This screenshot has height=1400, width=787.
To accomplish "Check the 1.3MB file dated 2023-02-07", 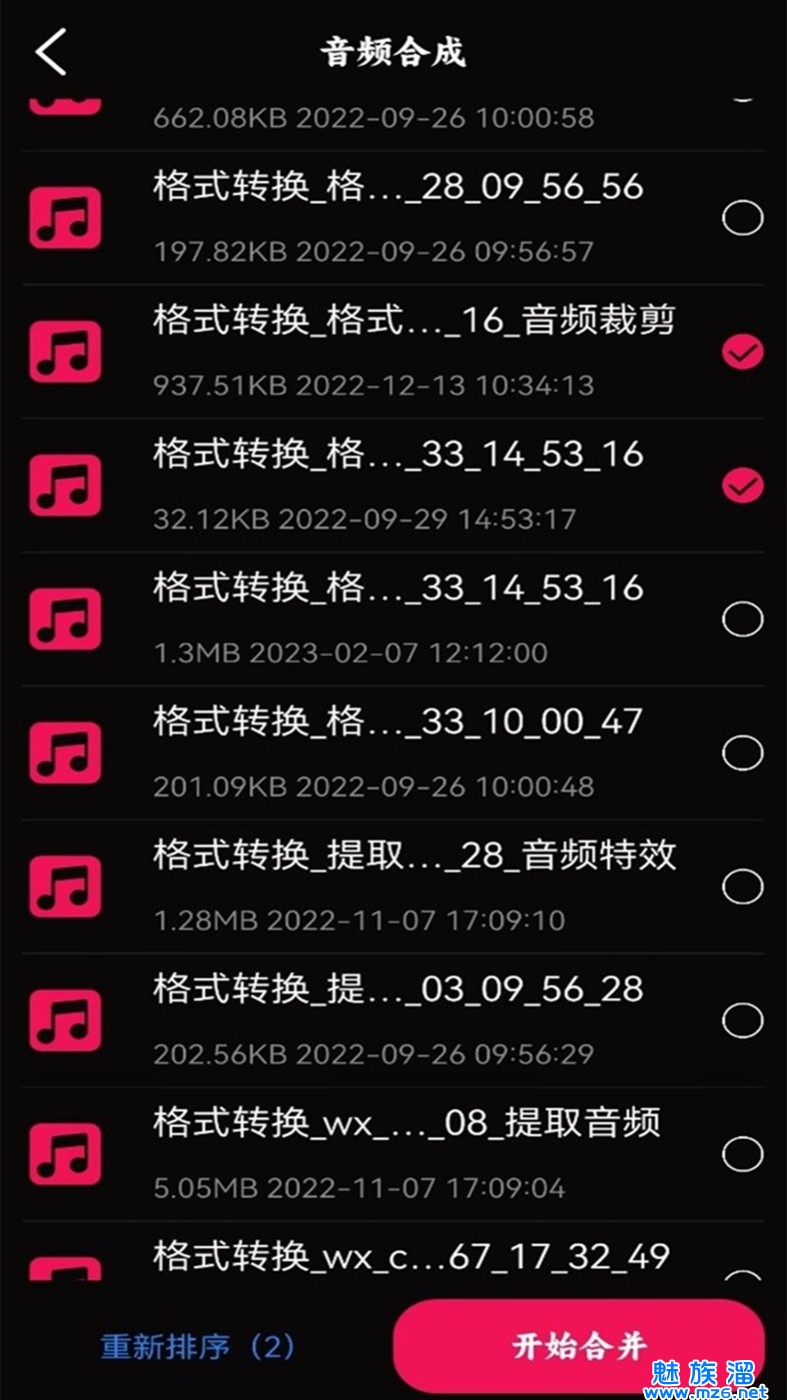I will pos(742,619).
